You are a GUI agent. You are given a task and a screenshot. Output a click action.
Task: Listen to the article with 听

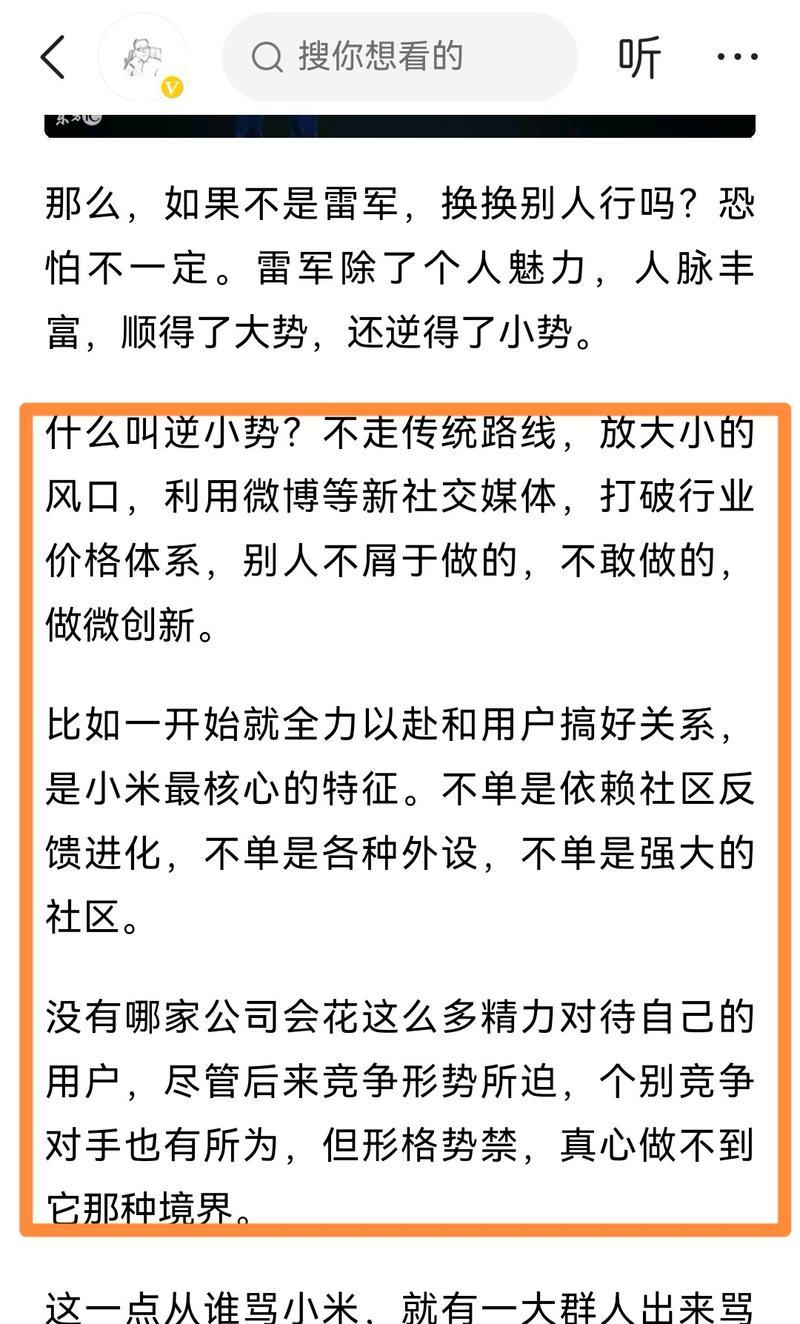[x=640, y=58]
